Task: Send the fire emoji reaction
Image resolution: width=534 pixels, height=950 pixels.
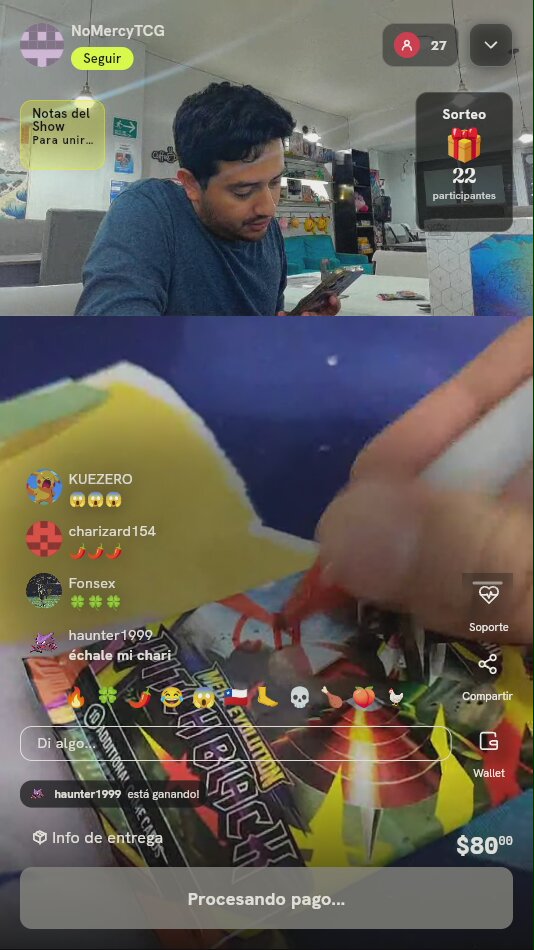Action: point(76,698)
